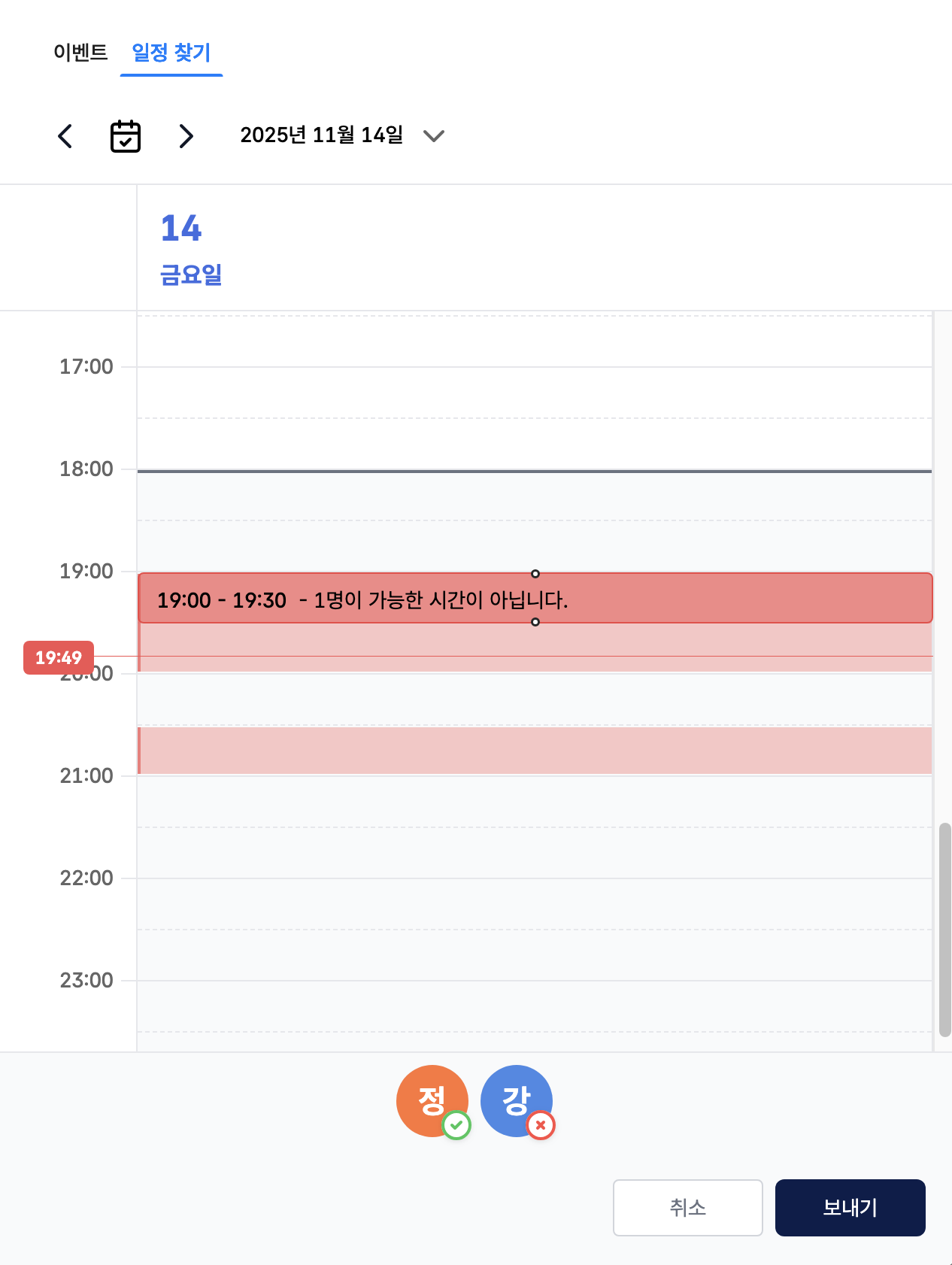Jump to today with the calendar icon
The image size is (952, 1265).
click(x=126, y=136)
